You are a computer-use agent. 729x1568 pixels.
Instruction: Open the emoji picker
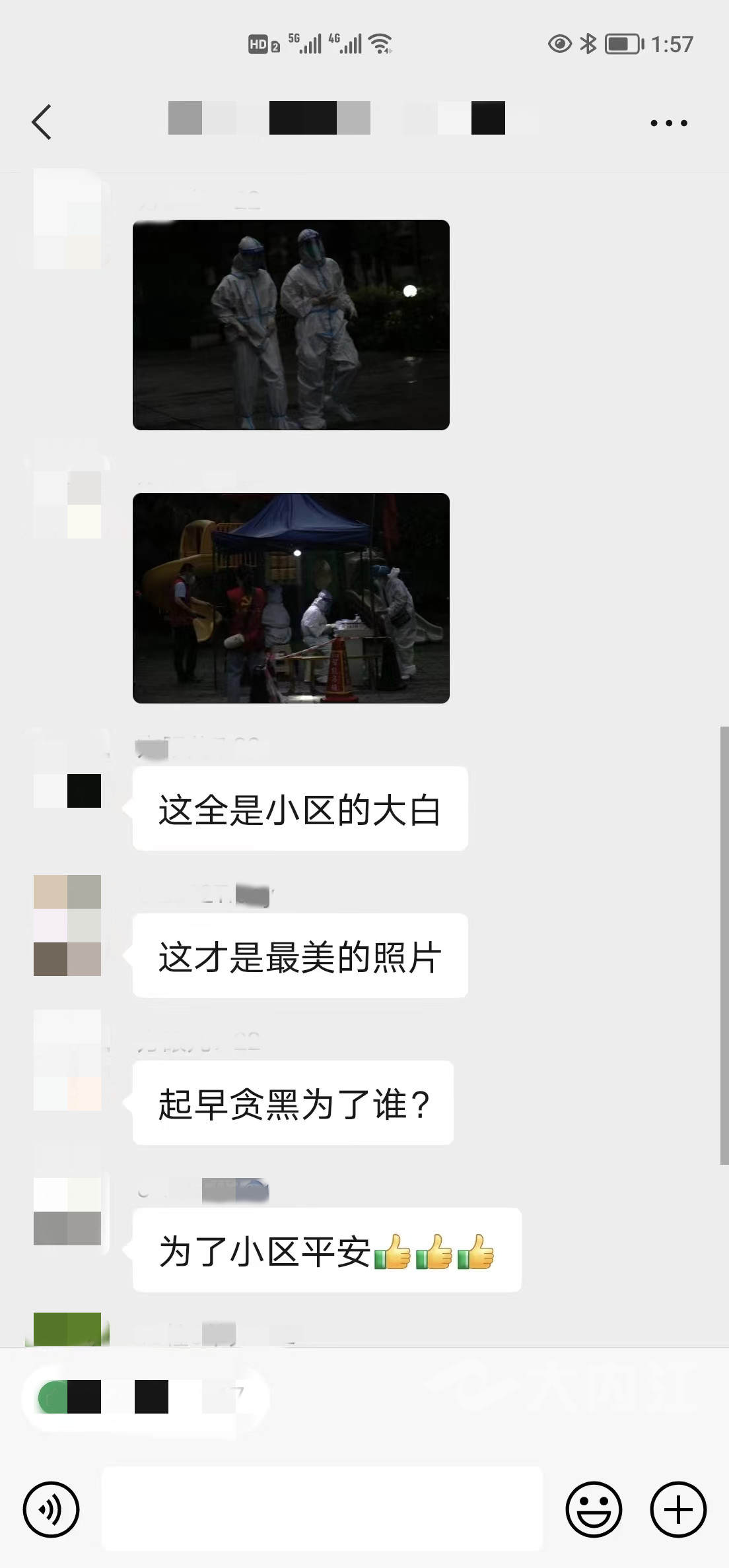pos(594,1509)
